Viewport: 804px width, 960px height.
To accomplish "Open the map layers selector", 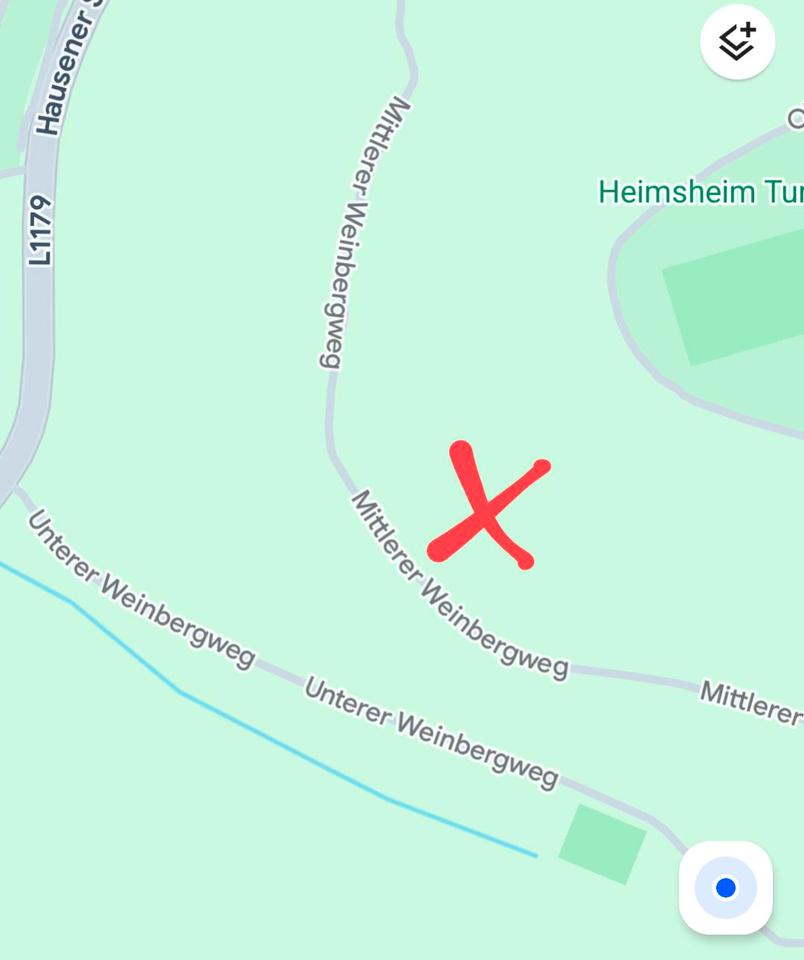I will tap(737, 43).
